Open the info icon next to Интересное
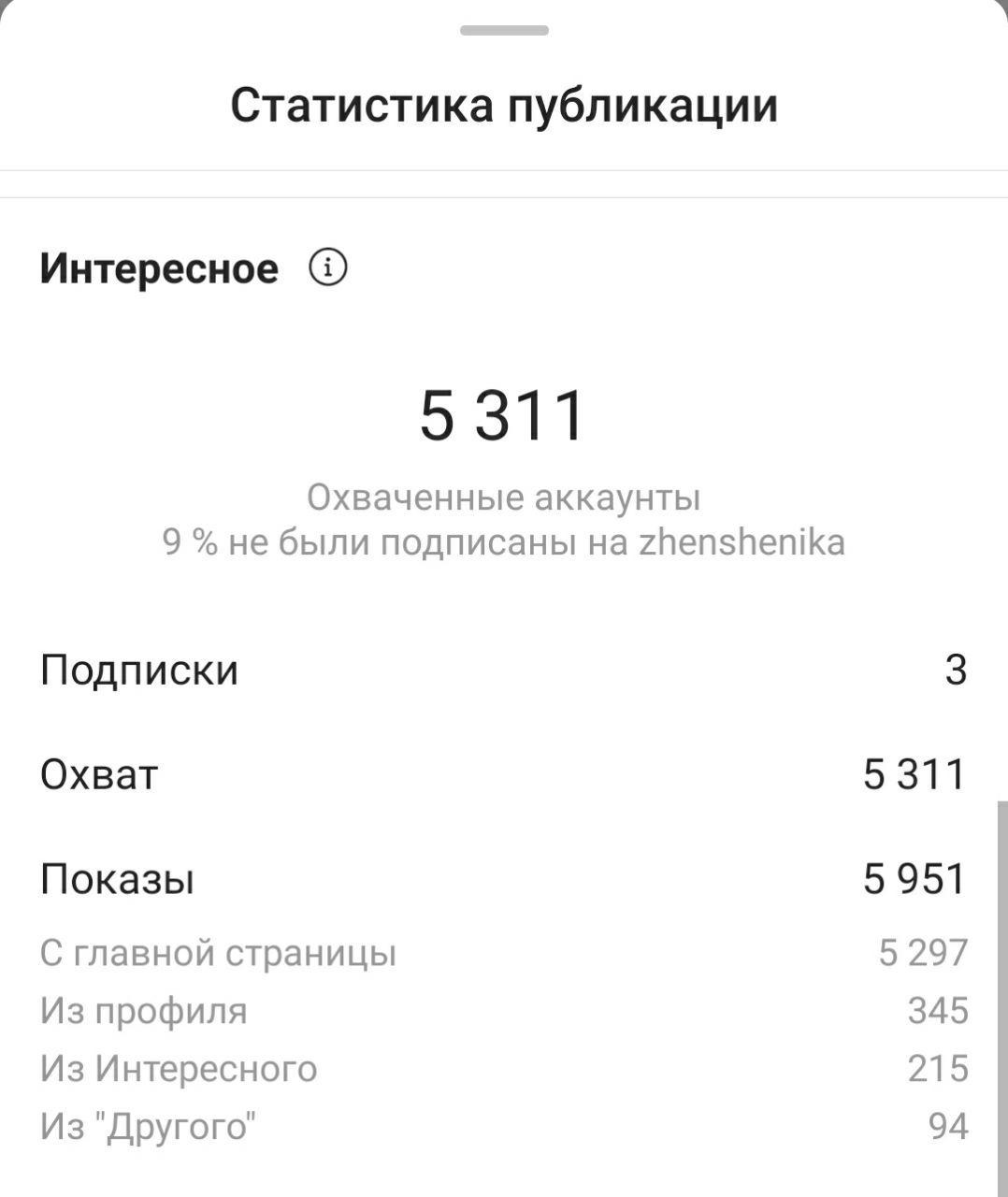The width and height of the screenshot is (1008, 1197). pos(327,268)
